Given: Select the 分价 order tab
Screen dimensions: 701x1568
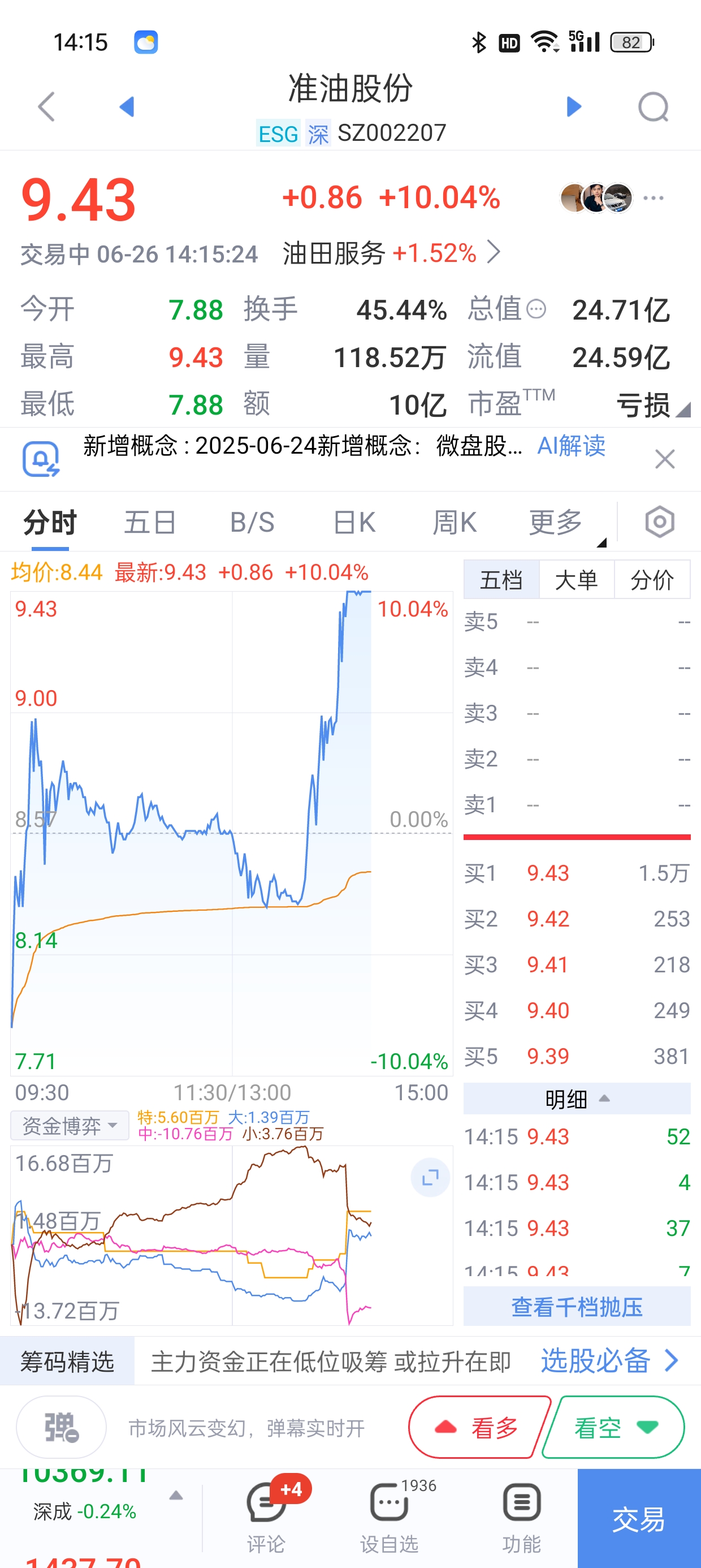Looking at the screenshot, I should 652,579.
